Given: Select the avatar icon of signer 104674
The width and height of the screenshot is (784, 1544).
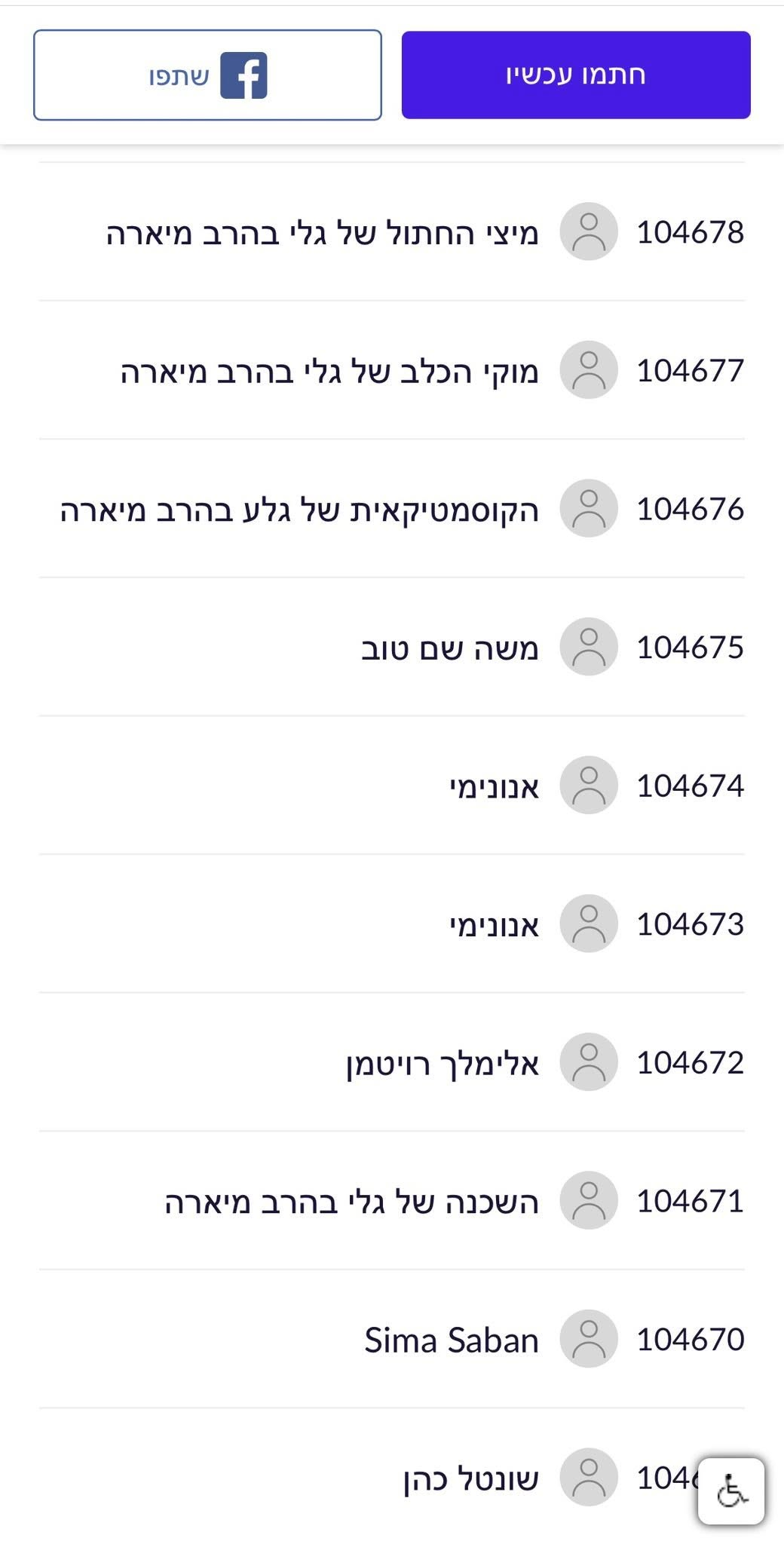Looking at the screenshot, I should click(590, 784).
